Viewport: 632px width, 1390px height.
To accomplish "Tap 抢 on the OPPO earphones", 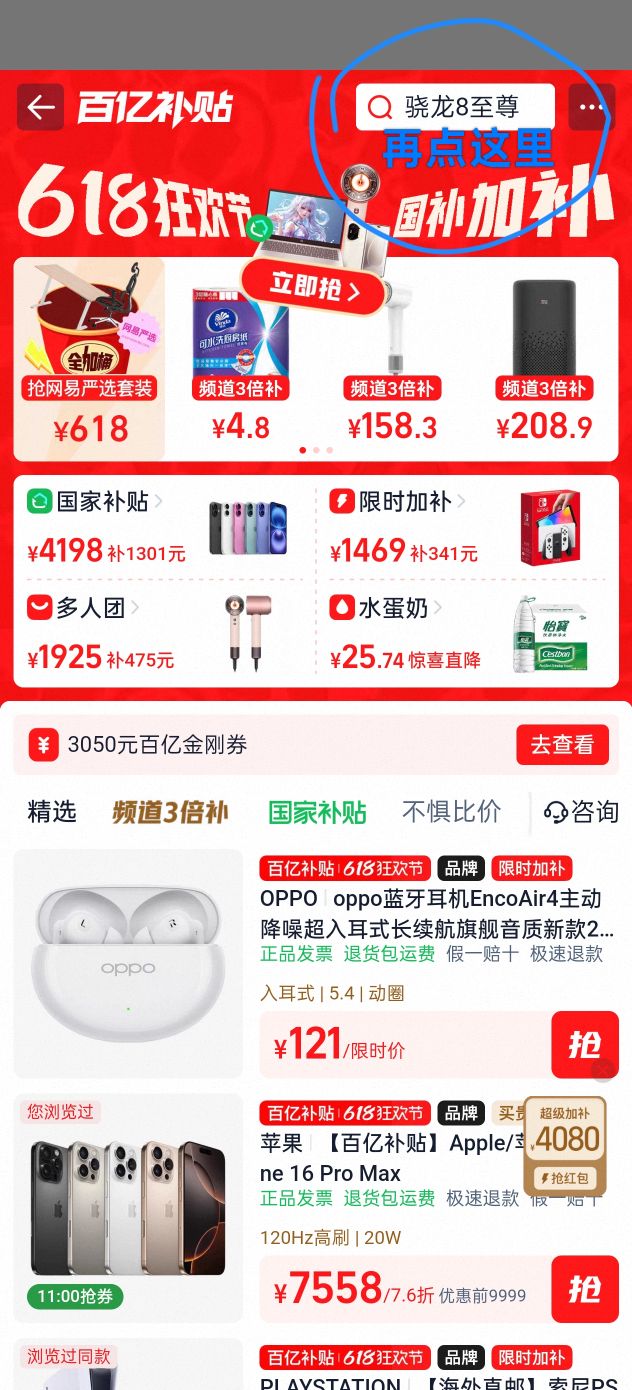I will [584, 1045].
